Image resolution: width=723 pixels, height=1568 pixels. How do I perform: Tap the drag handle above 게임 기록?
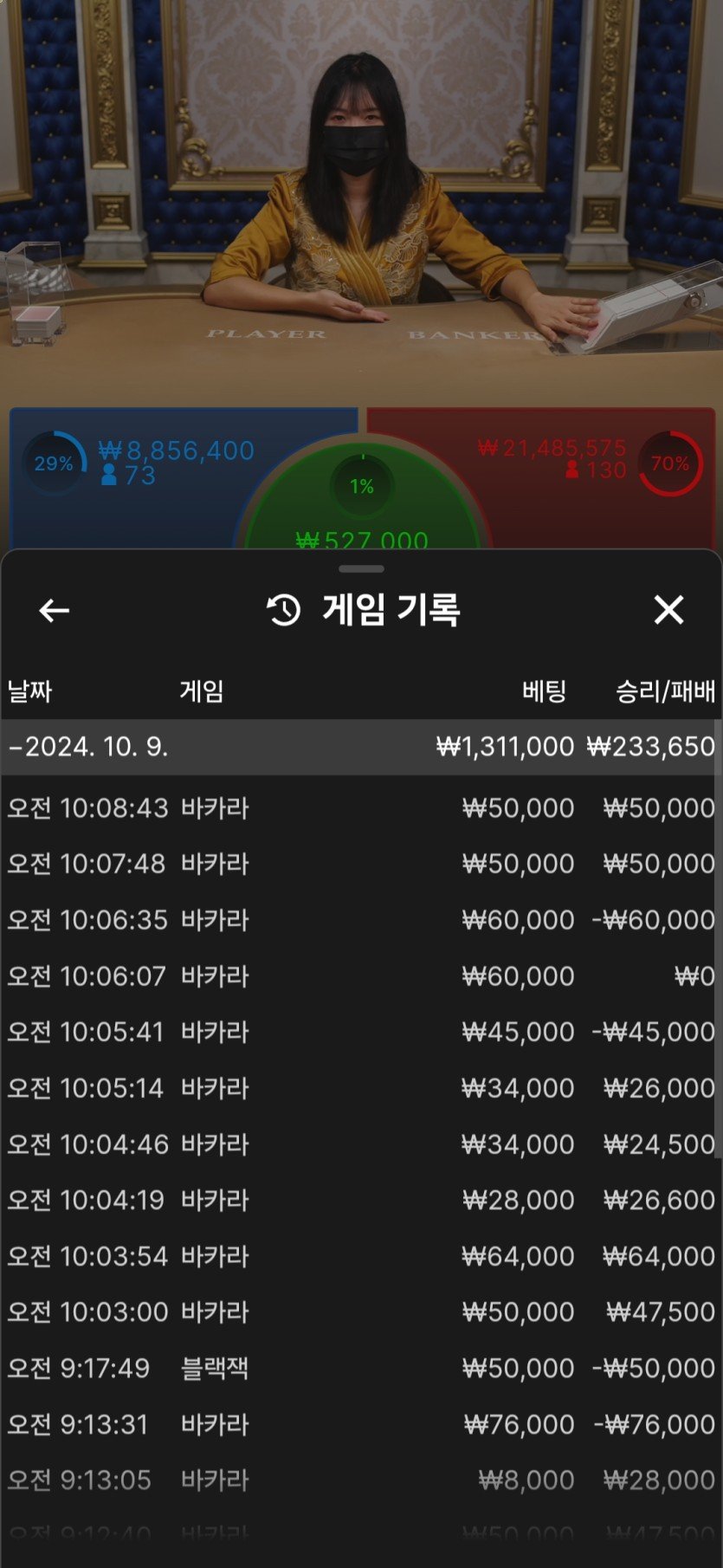click(x=361, y=569)
